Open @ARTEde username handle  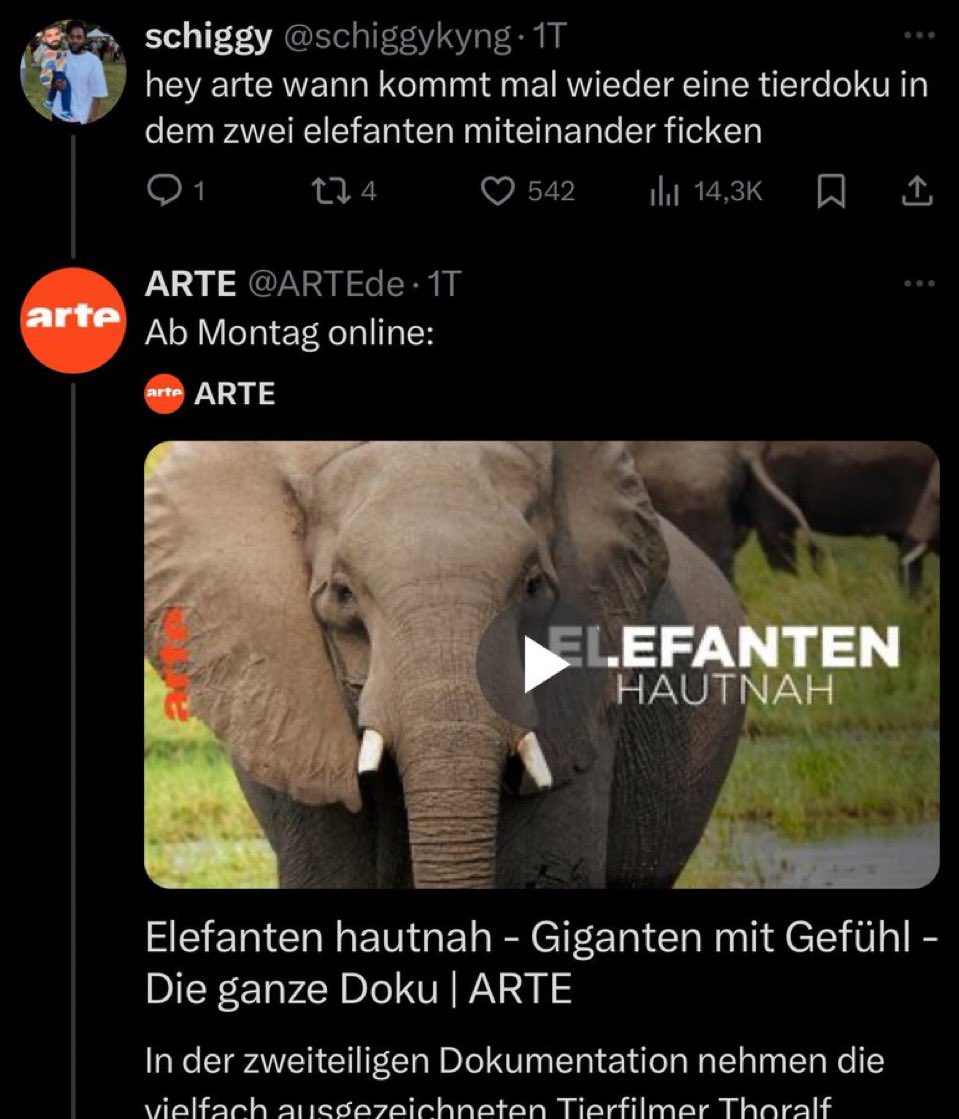click(x=324, y=285)
